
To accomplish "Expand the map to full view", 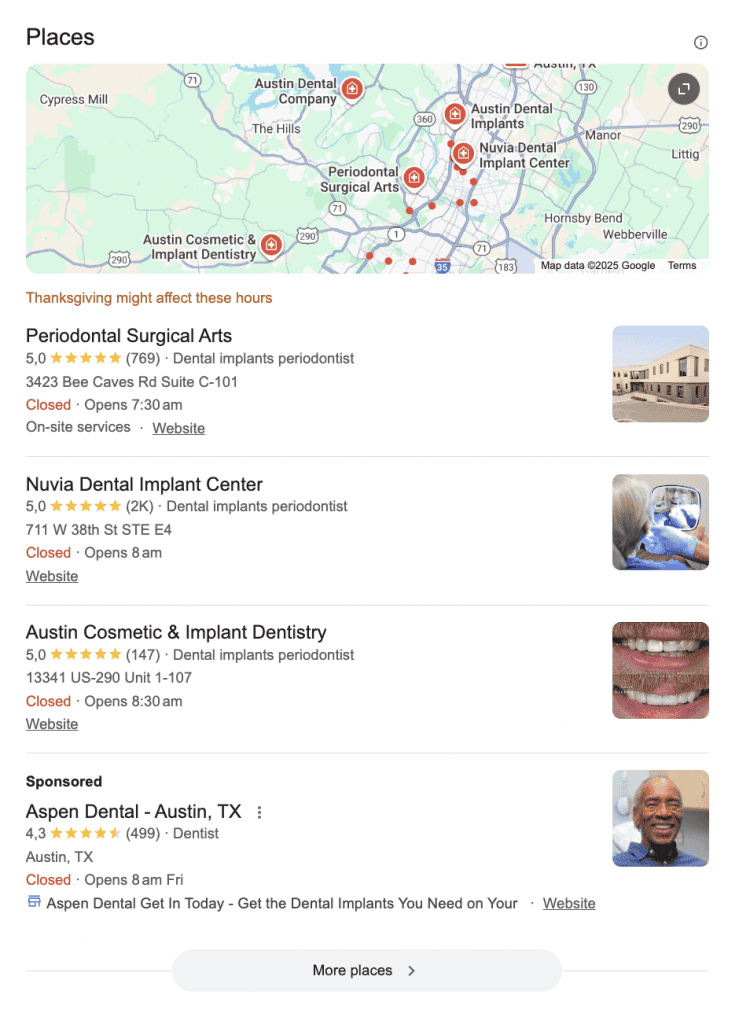I will pyautogui.click(x=684, y=89).
